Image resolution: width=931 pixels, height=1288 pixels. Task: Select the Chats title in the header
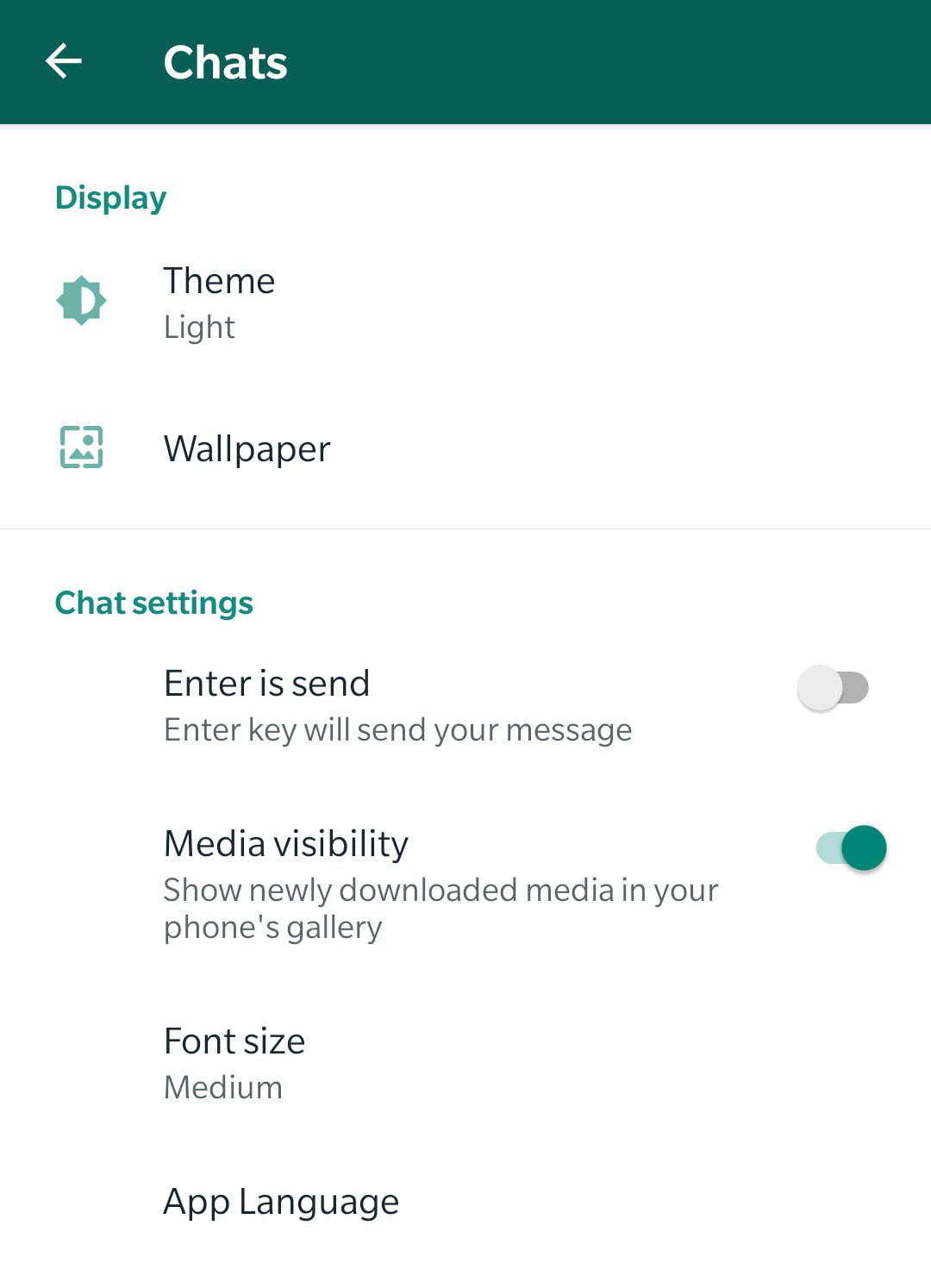tap(225, 60)
